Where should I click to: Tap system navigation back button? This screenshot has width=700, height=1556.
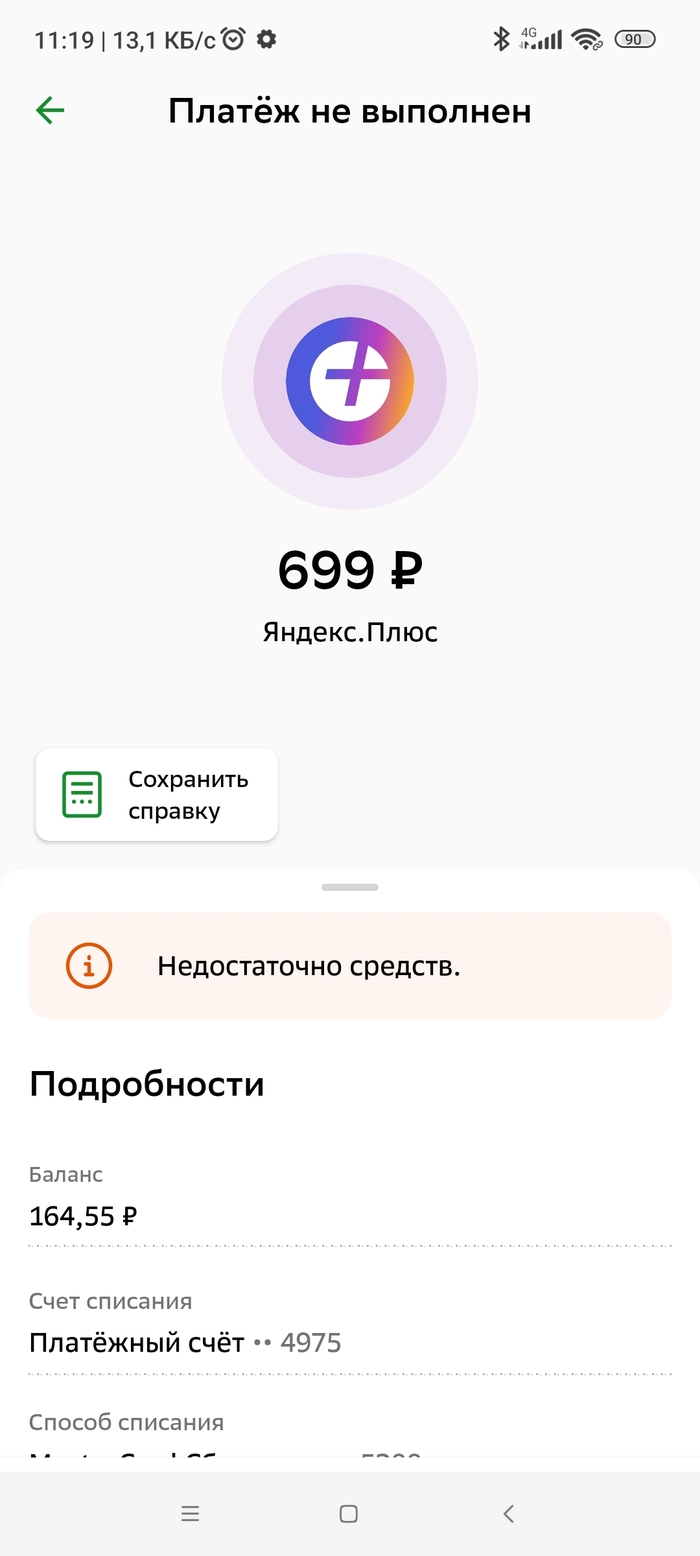tap(508, 1514)
